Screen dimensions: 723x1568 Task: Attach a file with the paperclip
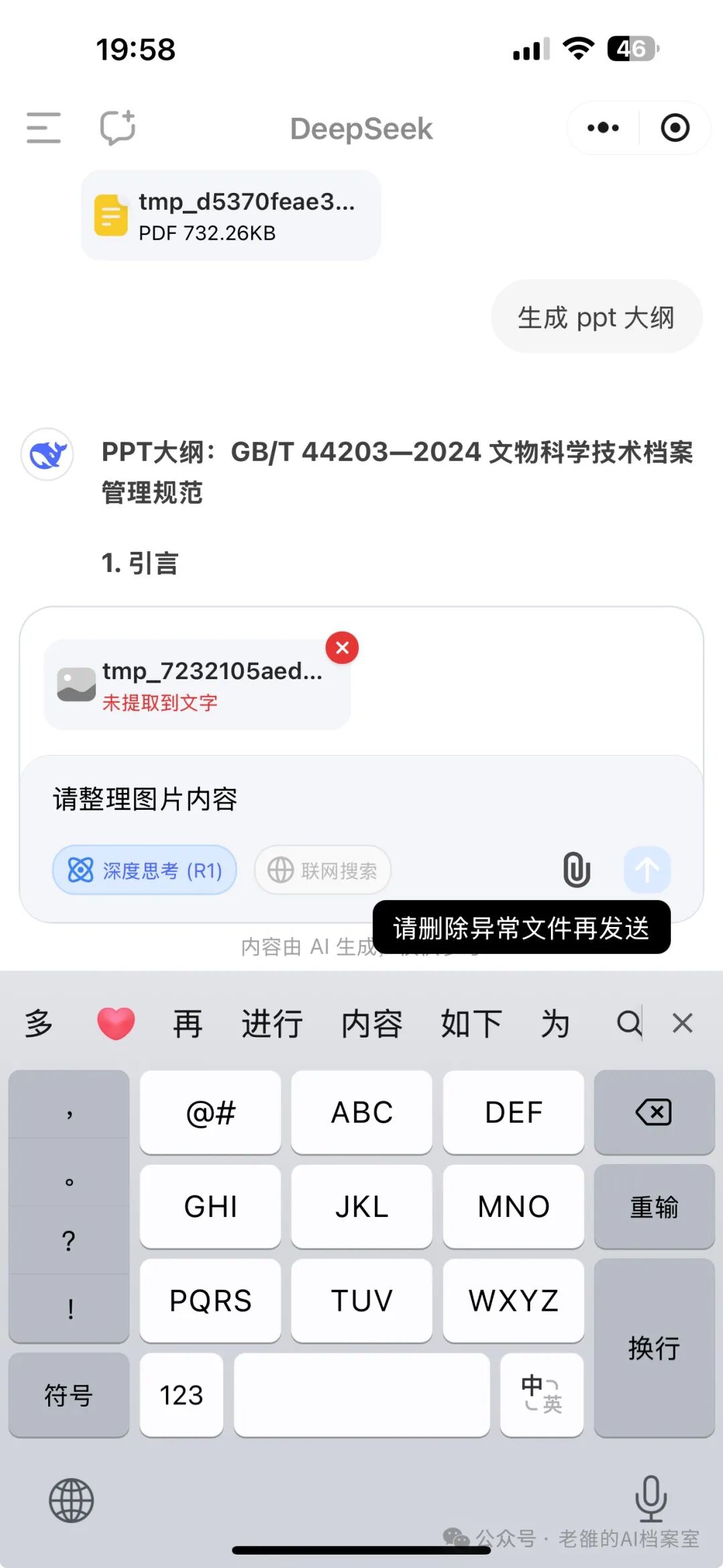coord(576,869)
